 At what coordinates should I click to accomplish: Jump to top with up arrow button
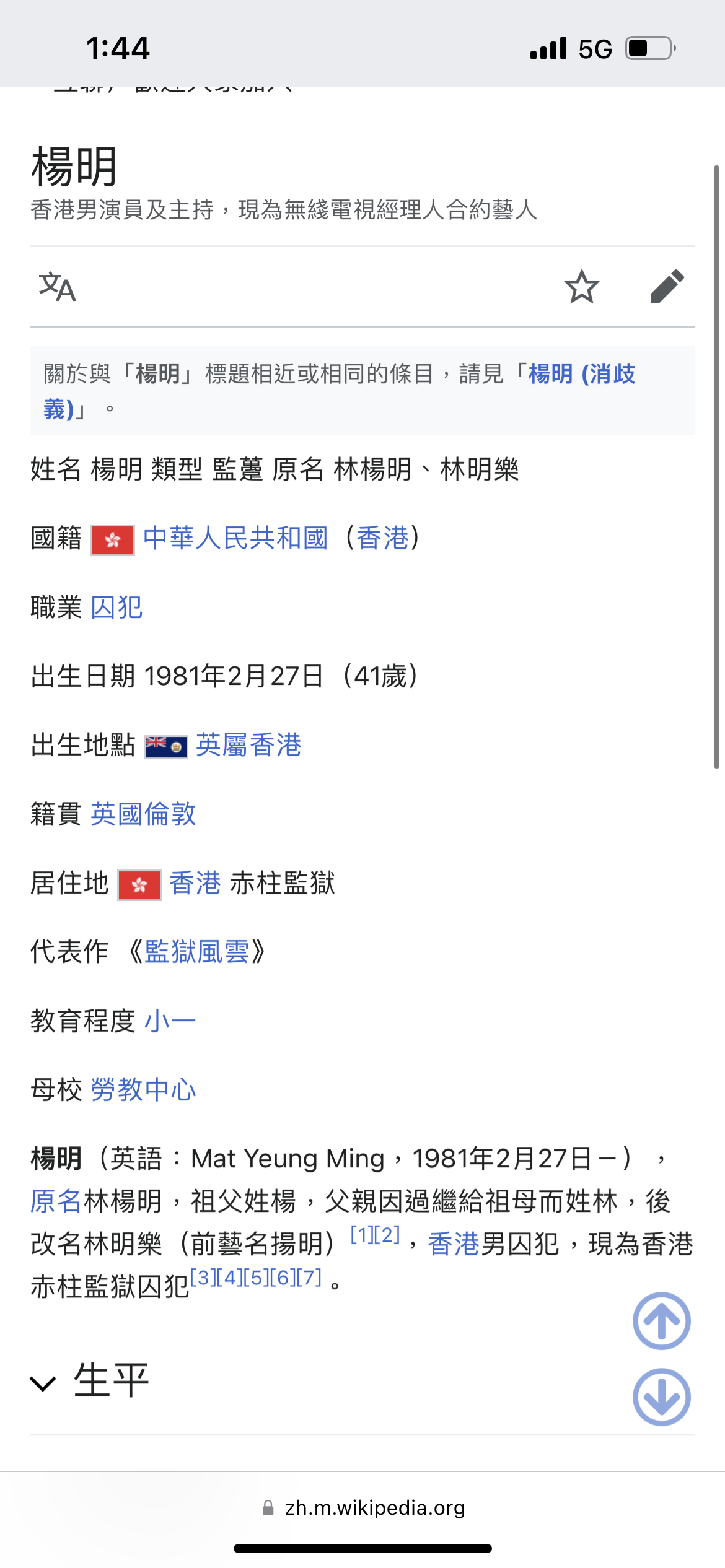pos(661,1321)
